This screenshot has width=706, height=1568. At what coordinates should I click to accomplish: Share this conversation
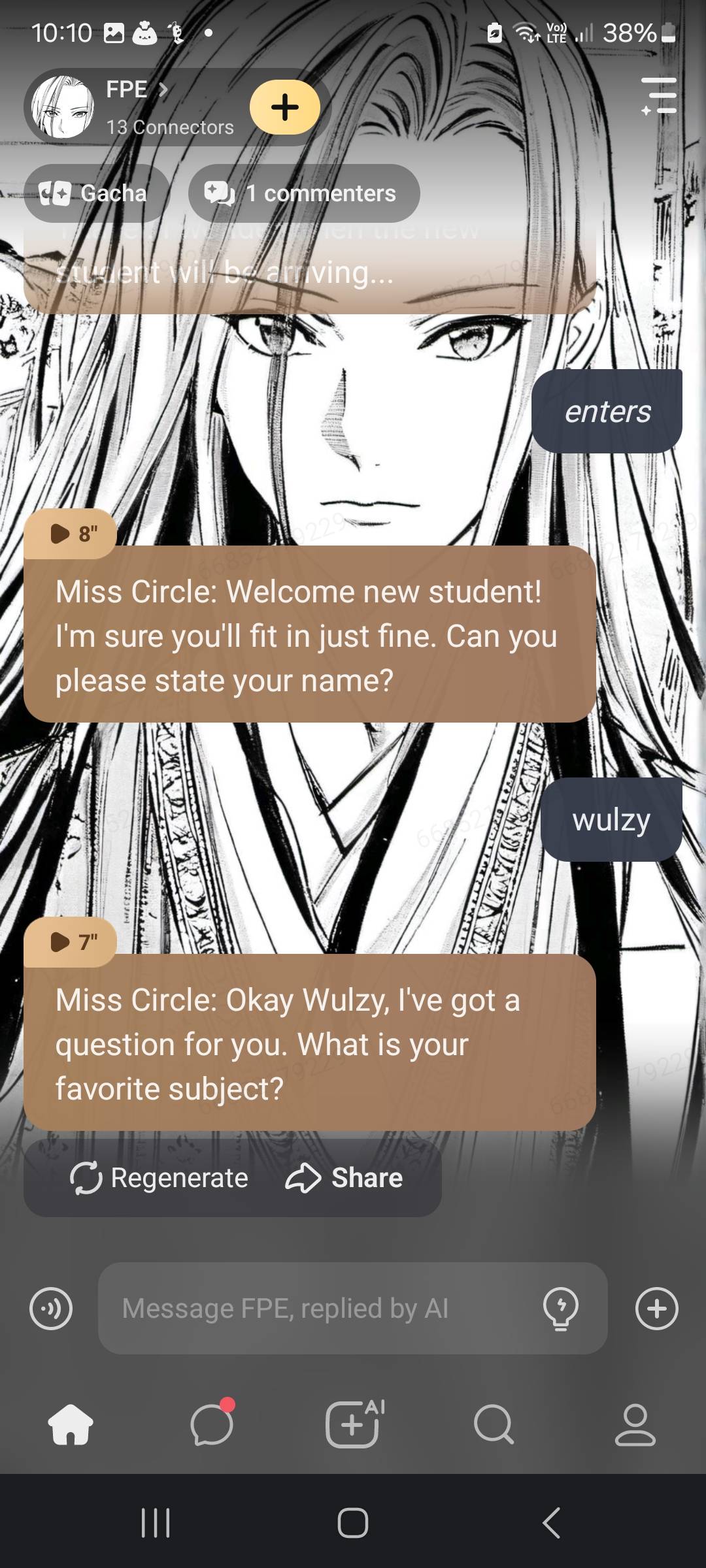click(x=345, y=1178)
